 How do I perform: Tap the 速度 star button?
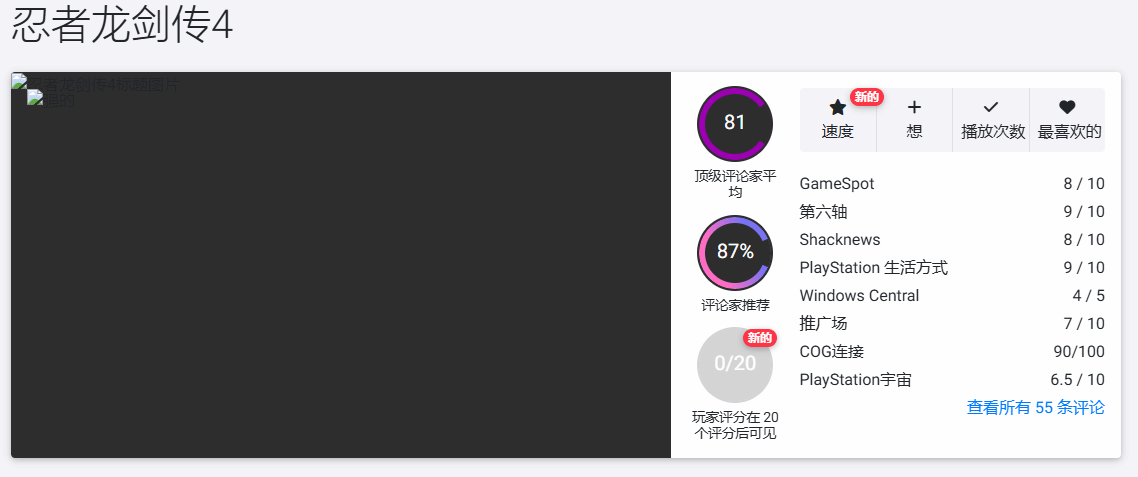pos(838,119)
